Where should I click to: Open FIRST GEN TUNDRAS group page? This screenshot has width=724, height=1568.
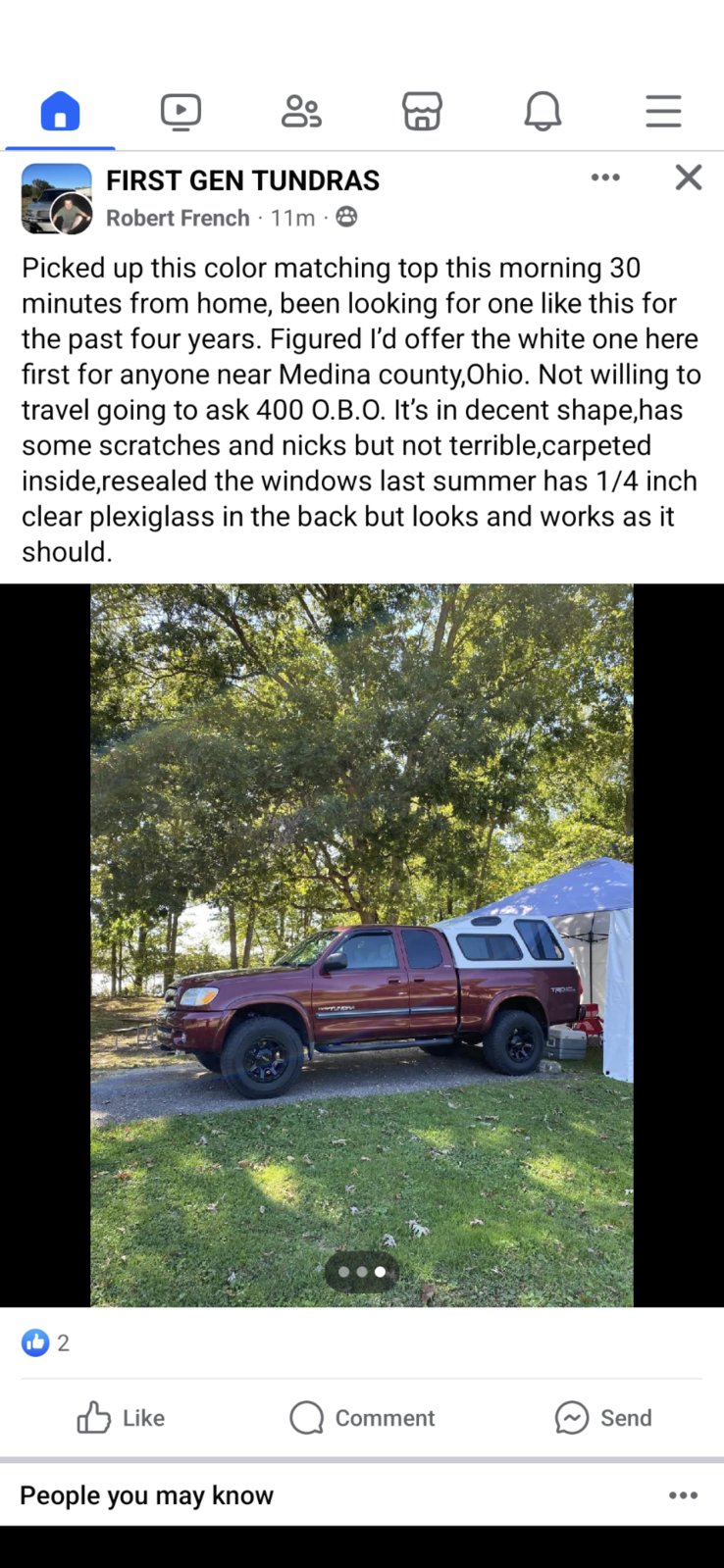[x=242, y=180]
